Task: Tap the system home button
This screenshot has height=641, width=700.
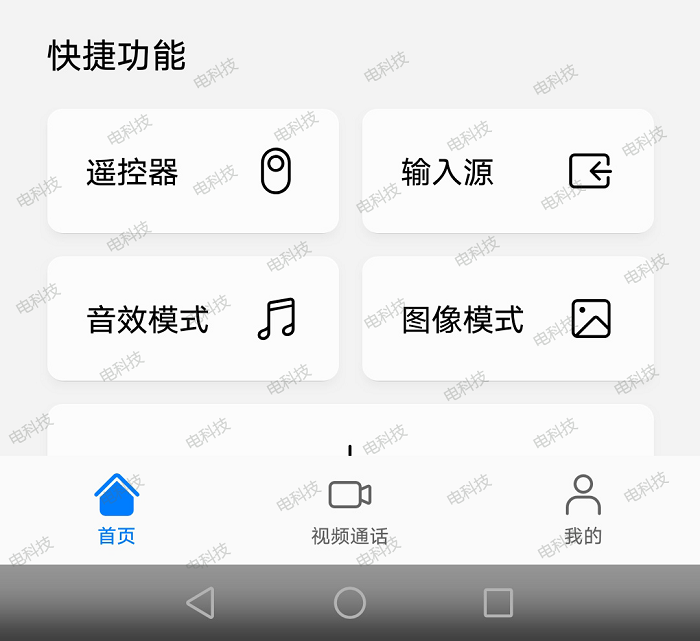Action: coord(349,602)
